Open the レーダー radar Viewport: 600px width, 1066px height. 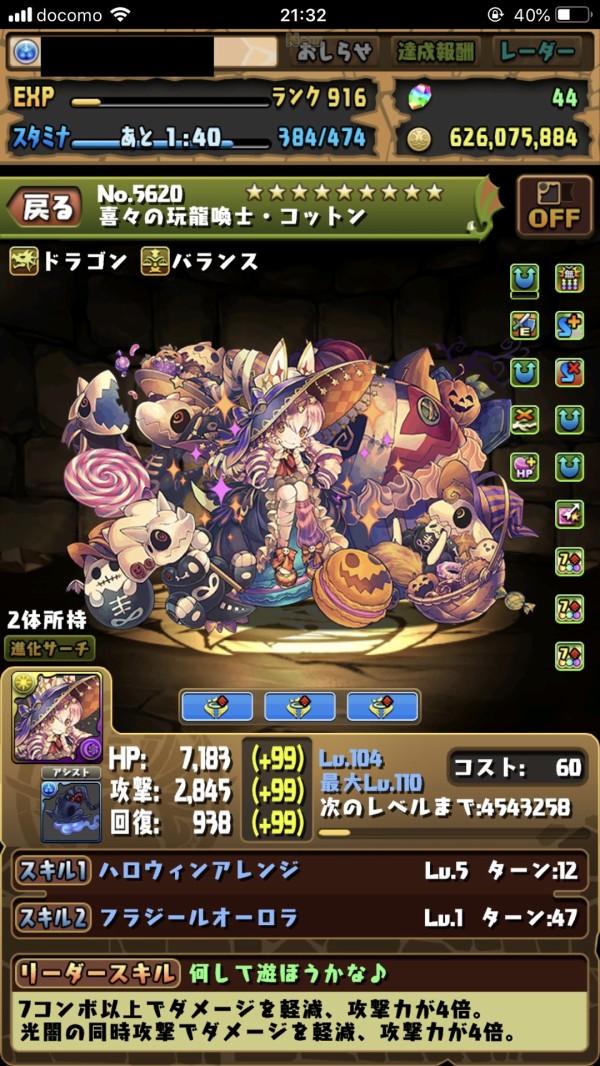[536, 51]
